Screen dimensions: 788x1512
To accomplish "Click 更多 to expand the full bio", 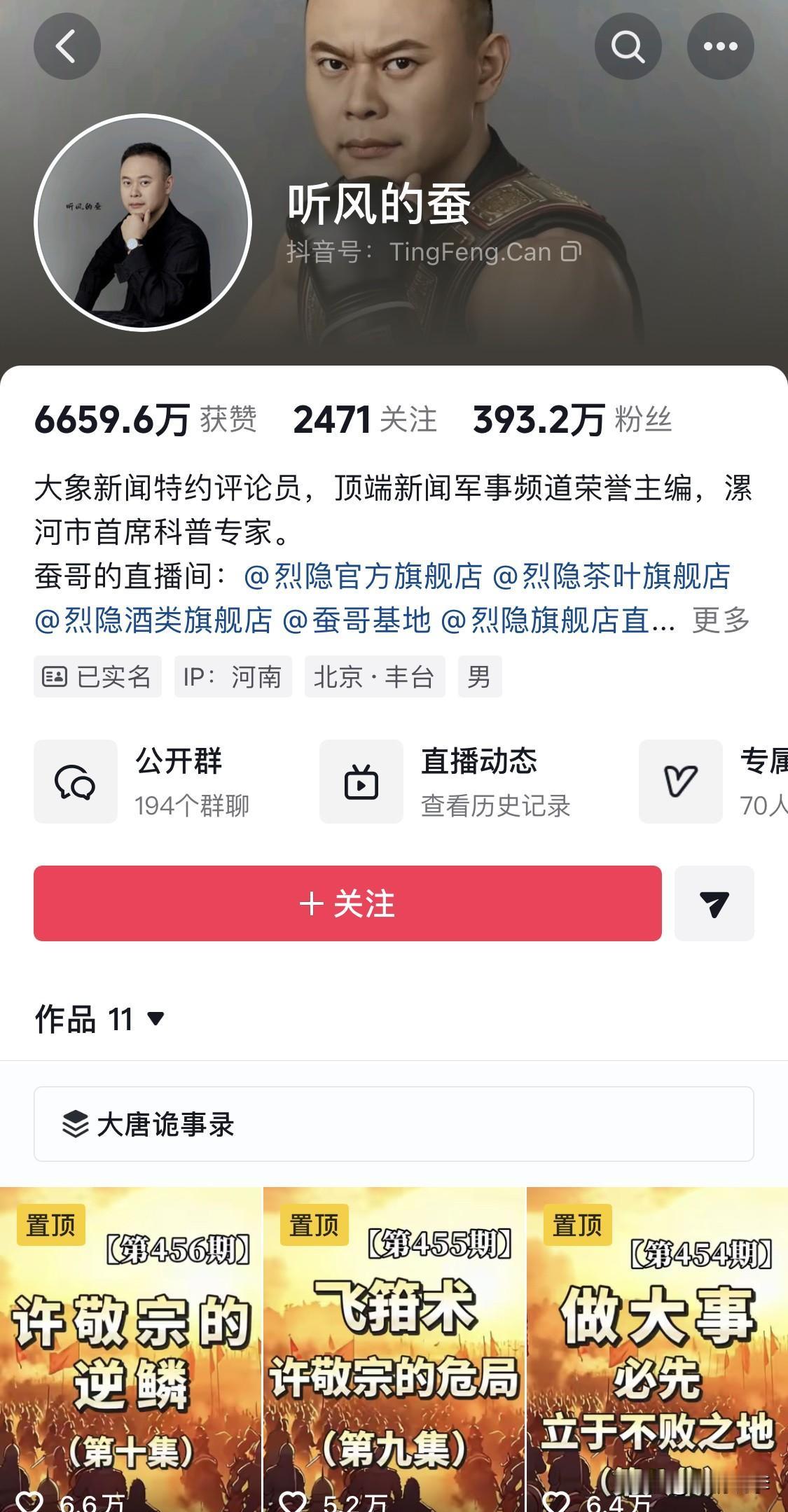I will [x=721, y=620].
